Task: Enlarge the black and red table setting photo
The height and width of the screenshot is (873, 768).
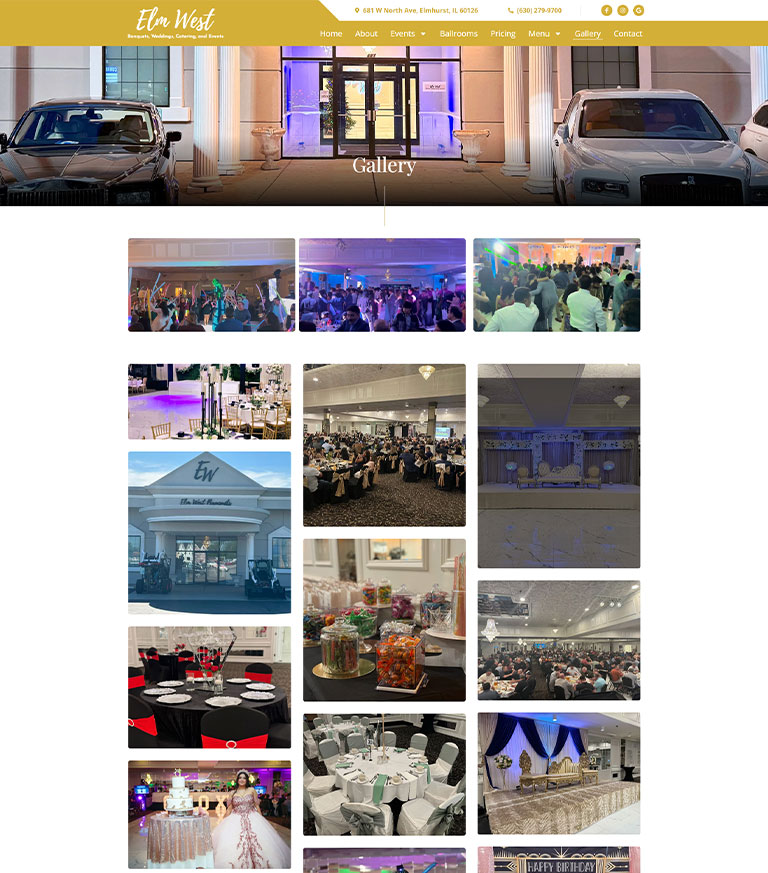Action: tap(209, 687)
